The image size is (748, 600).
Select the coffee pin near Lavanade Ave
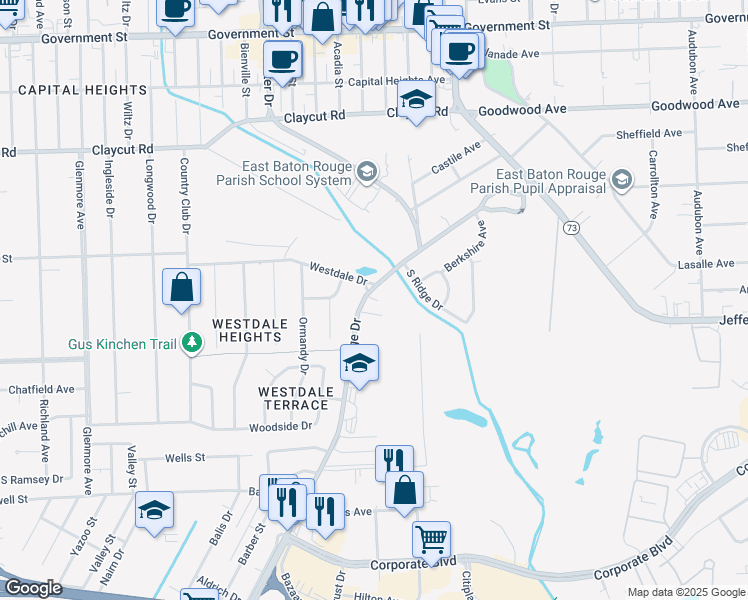click(x=460, y=51)
